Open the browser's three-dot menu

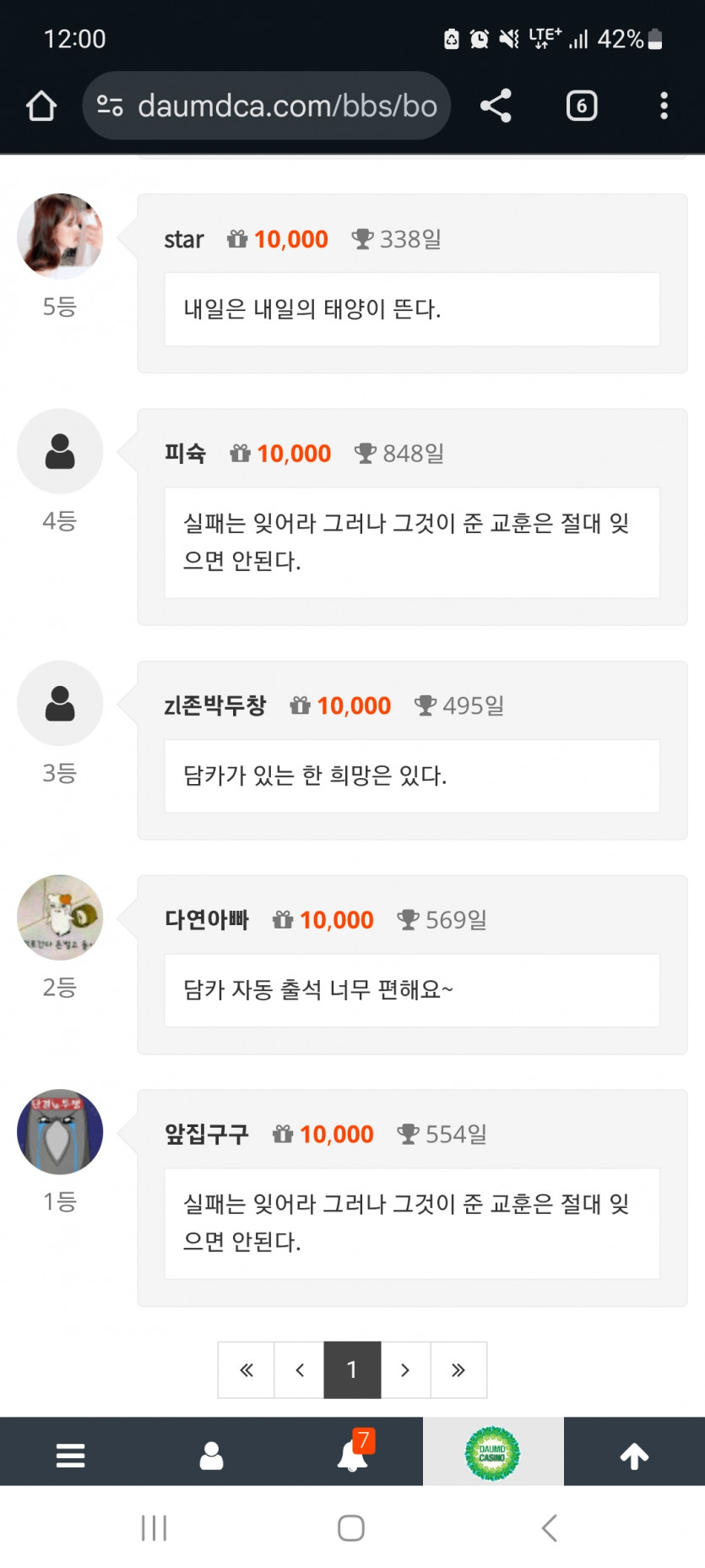click(x=664, y=105)
